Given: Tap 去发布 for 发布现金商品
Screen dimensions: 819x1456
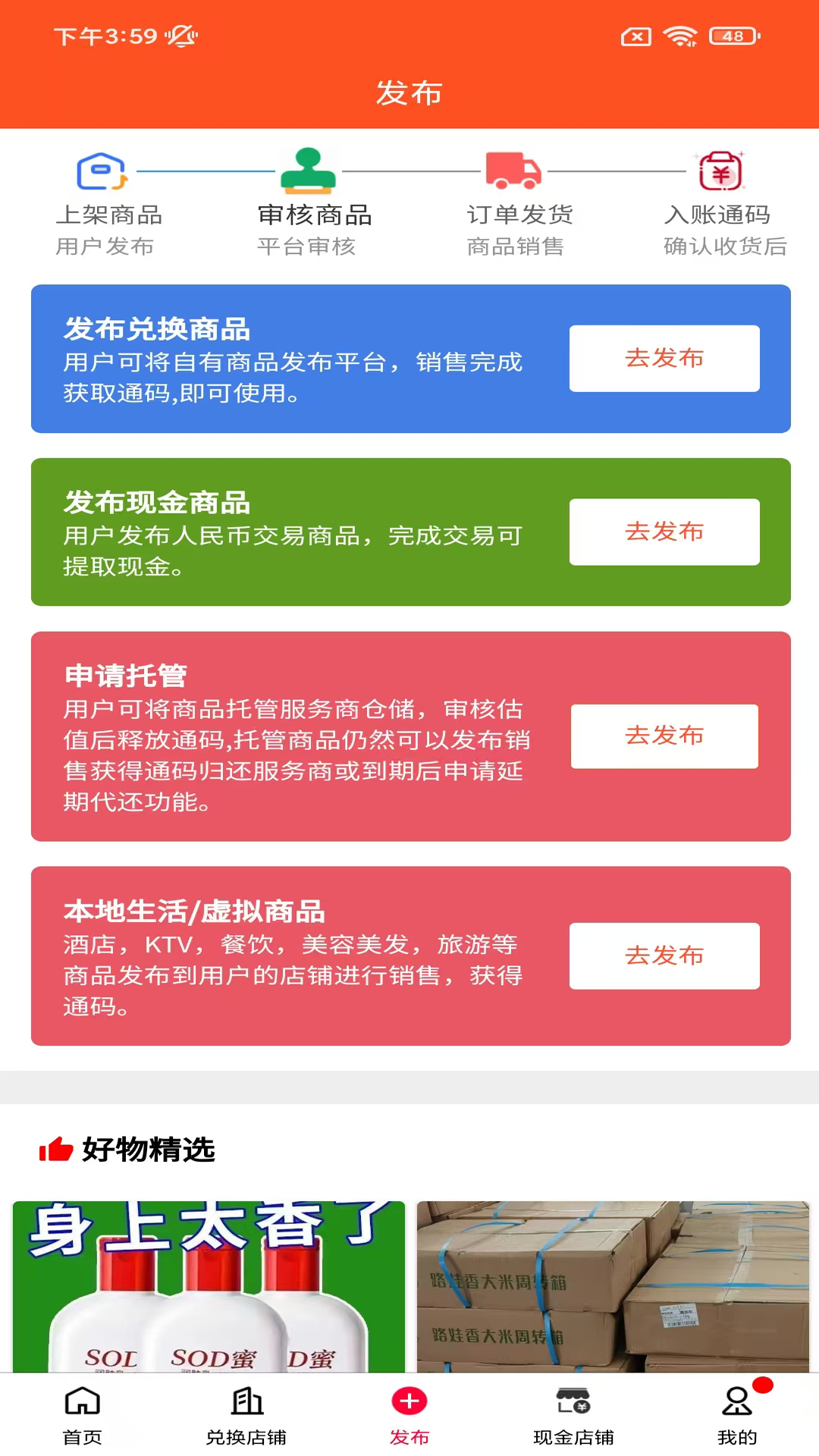Looking at the screenshot, I should point(664,532).
